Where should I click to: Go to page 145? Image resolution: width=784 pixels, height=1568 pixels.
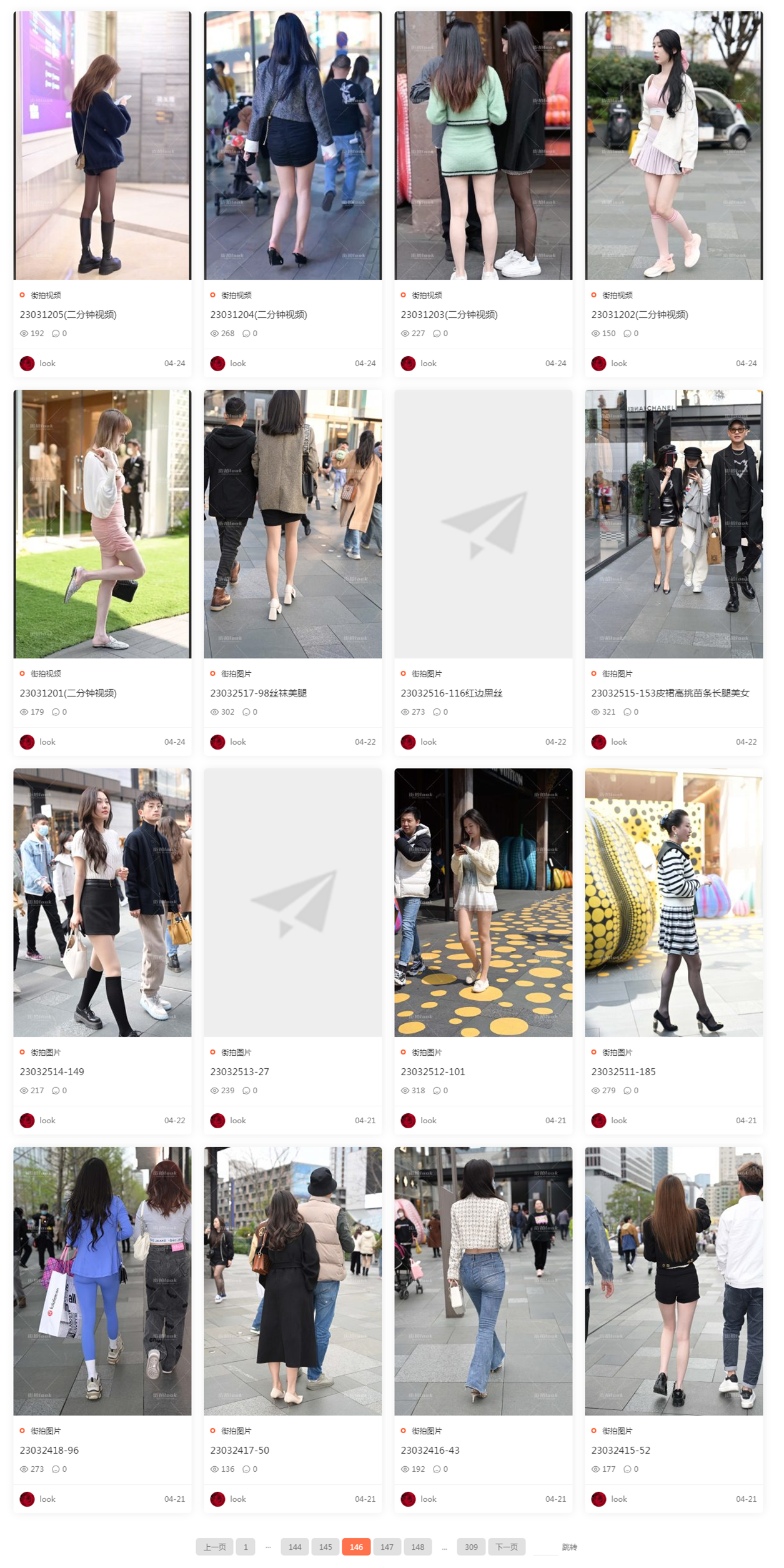pos(325,1547)
